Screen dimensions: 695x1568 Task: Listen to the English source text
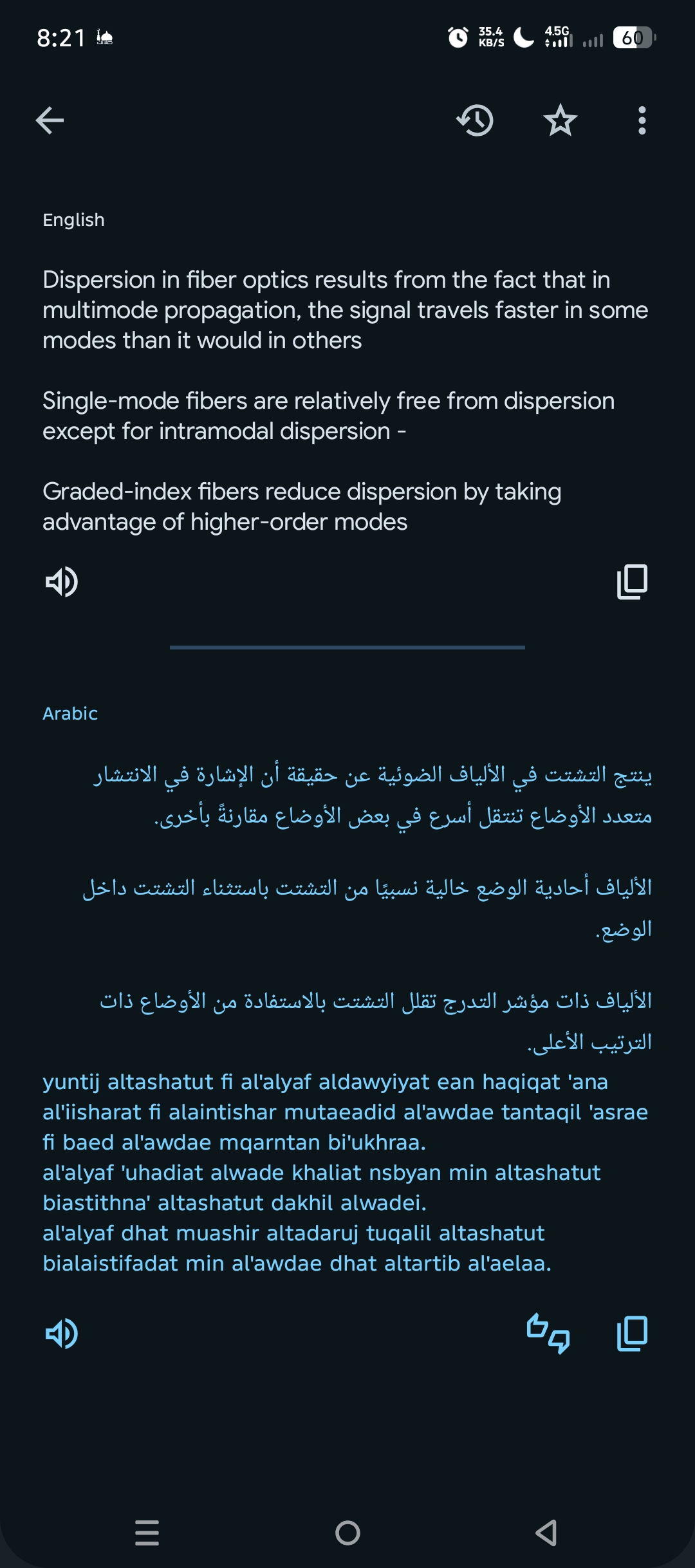pos(61,582)
